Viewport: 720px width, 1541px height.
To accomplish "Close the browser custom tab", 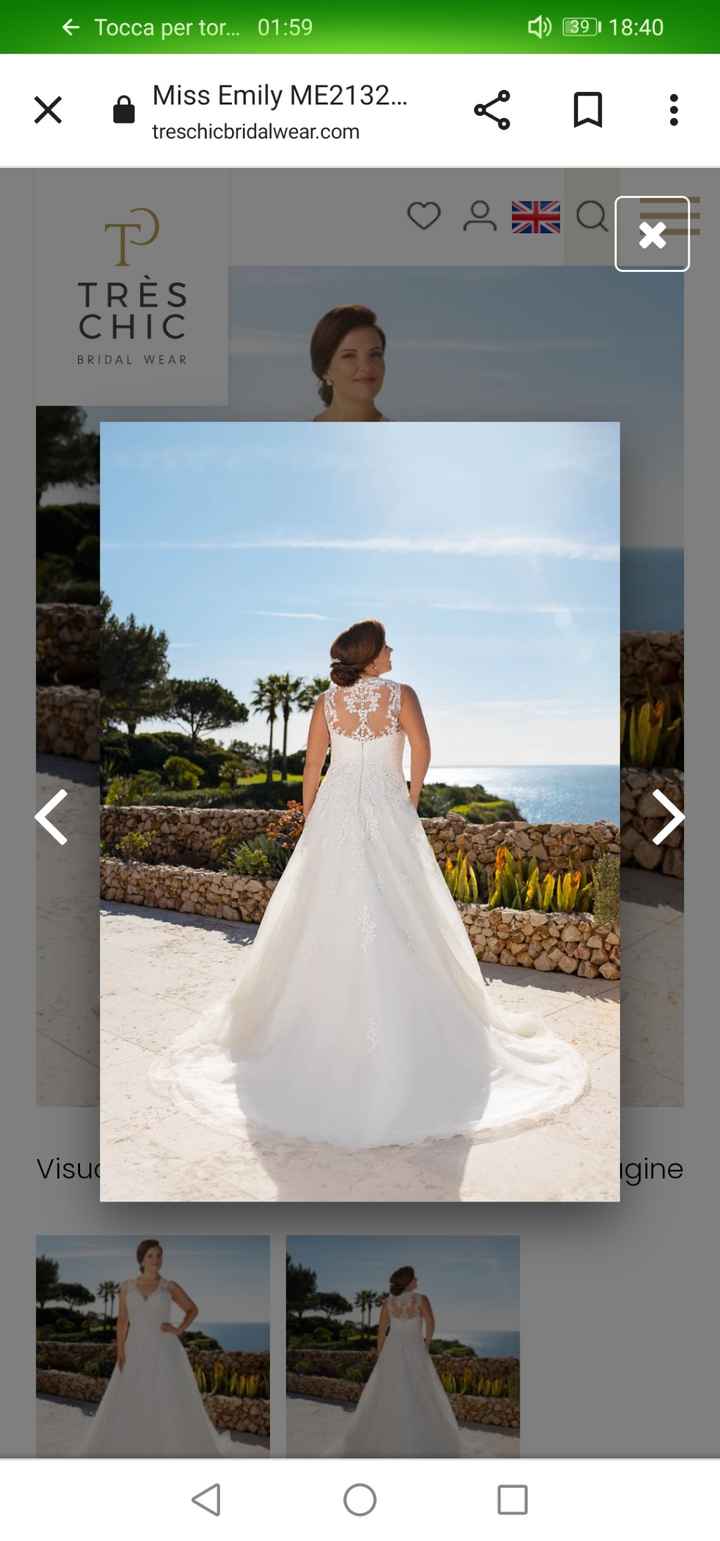I will [48, 110].
